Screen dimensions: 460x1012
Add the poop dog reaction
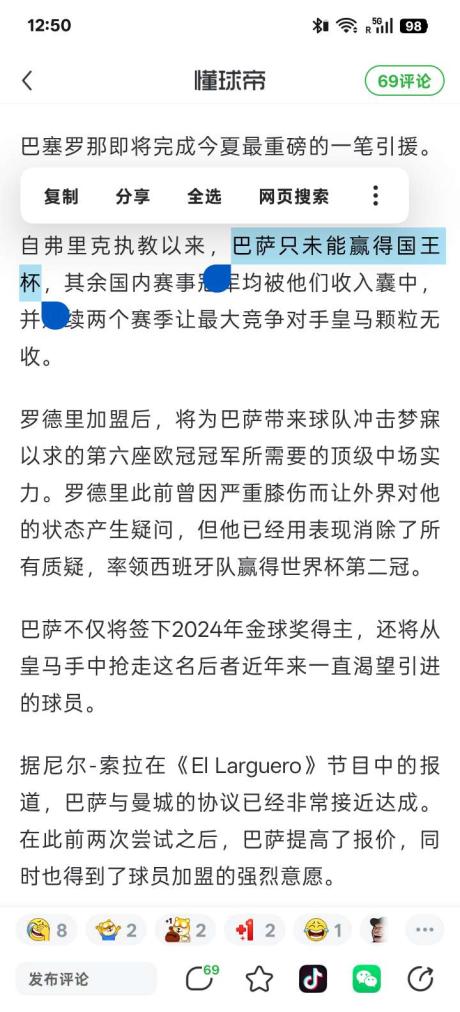point(185,930)
